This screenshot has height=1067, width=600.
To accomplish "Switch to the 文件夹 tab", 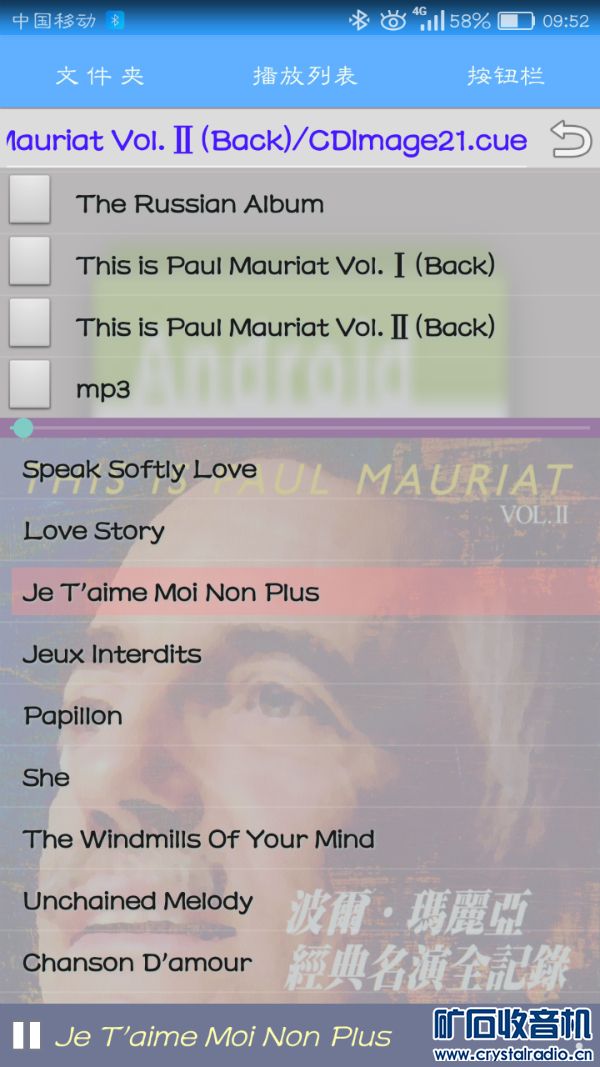I will tap(99, 76).
